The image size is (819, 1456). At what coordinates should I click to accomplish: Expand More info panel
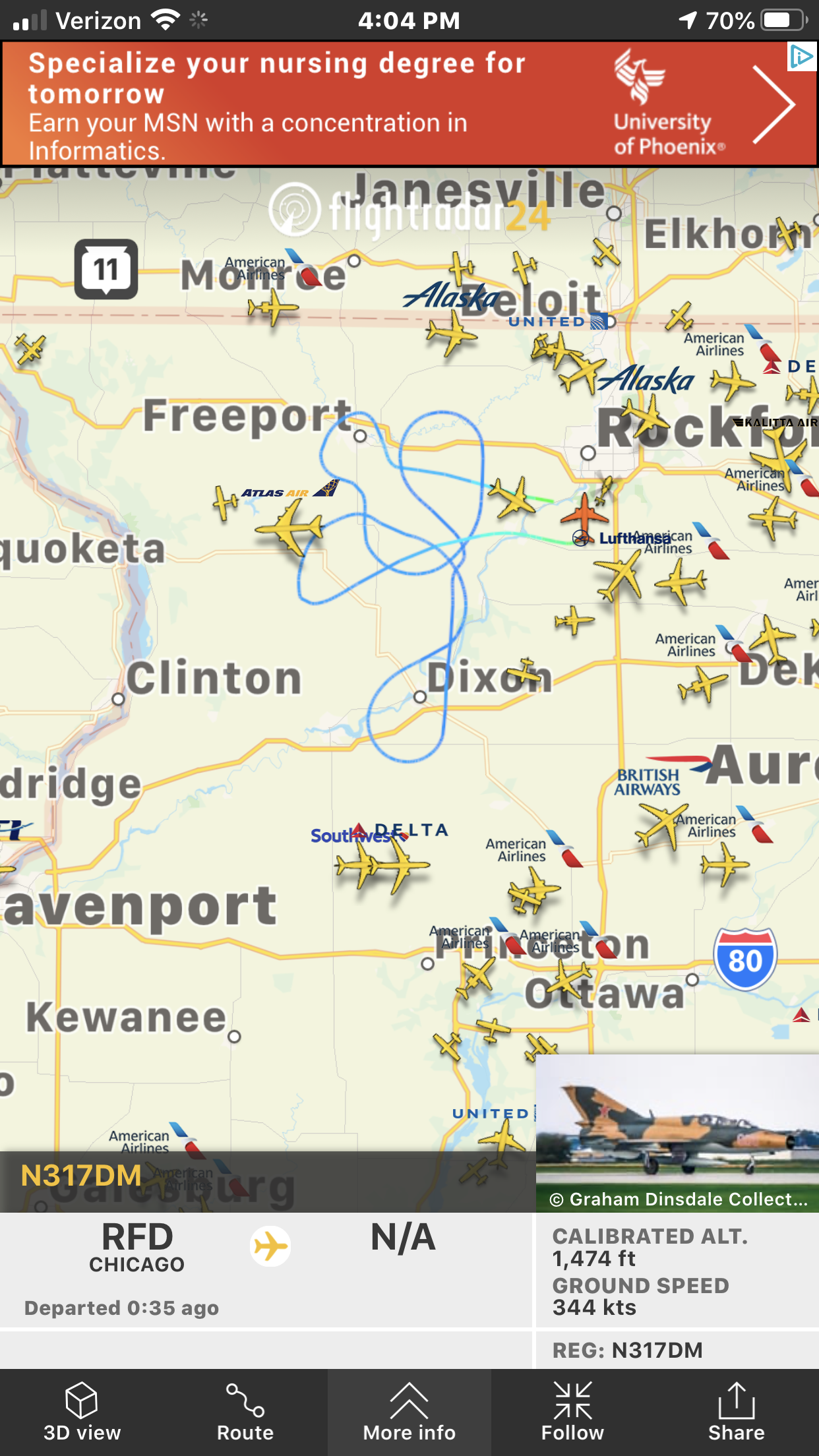[409, 1412]
